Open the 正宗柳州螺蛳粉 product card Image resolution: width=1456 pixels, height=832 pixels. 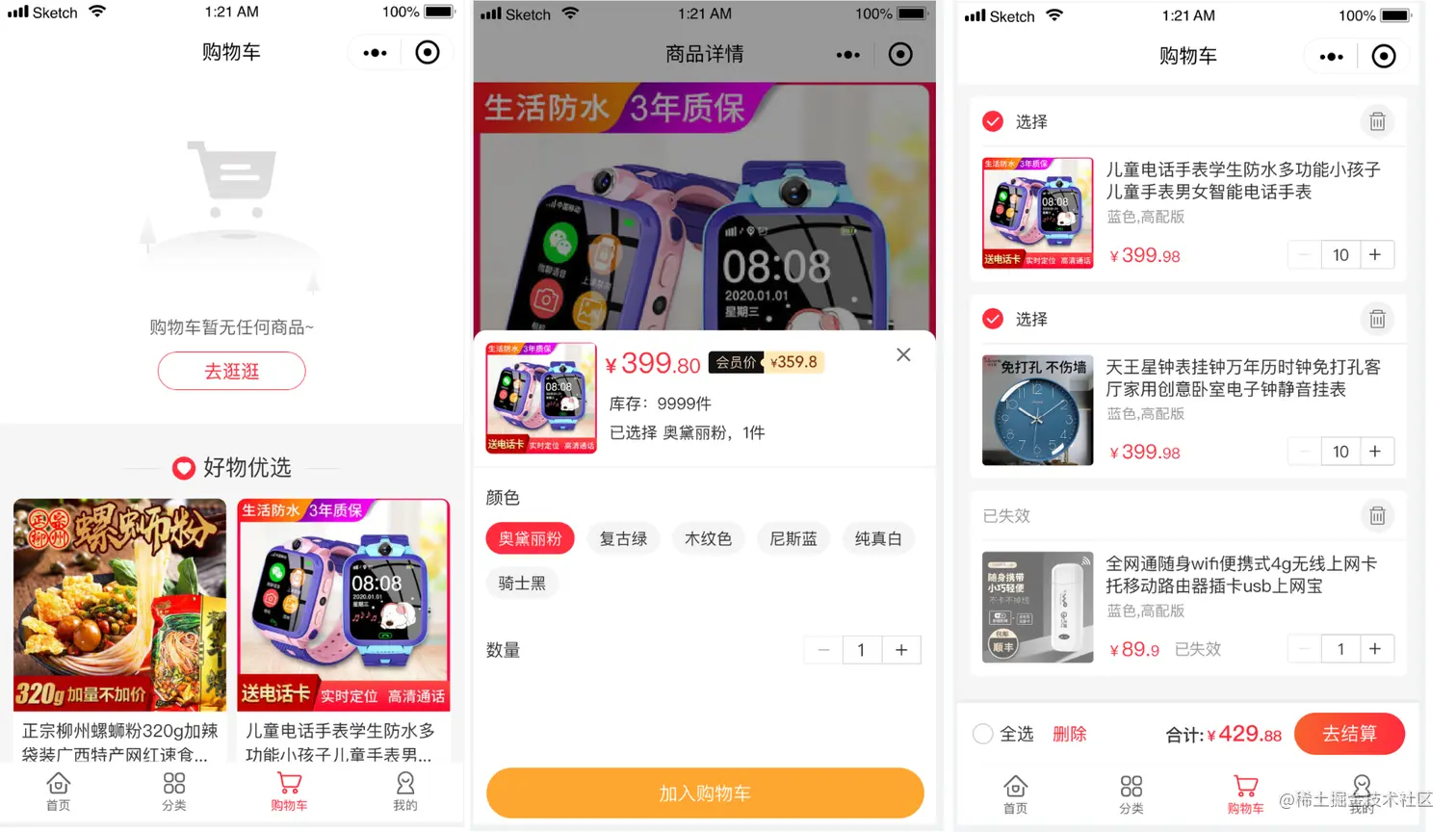coord(119,631)
